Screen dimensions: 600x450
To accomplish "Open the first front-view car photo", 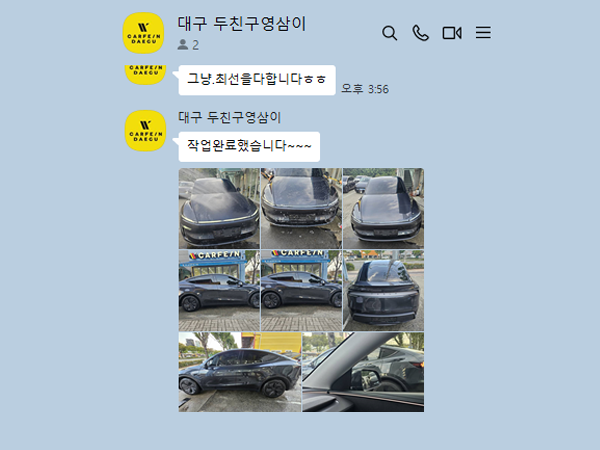I will point(219,208).
